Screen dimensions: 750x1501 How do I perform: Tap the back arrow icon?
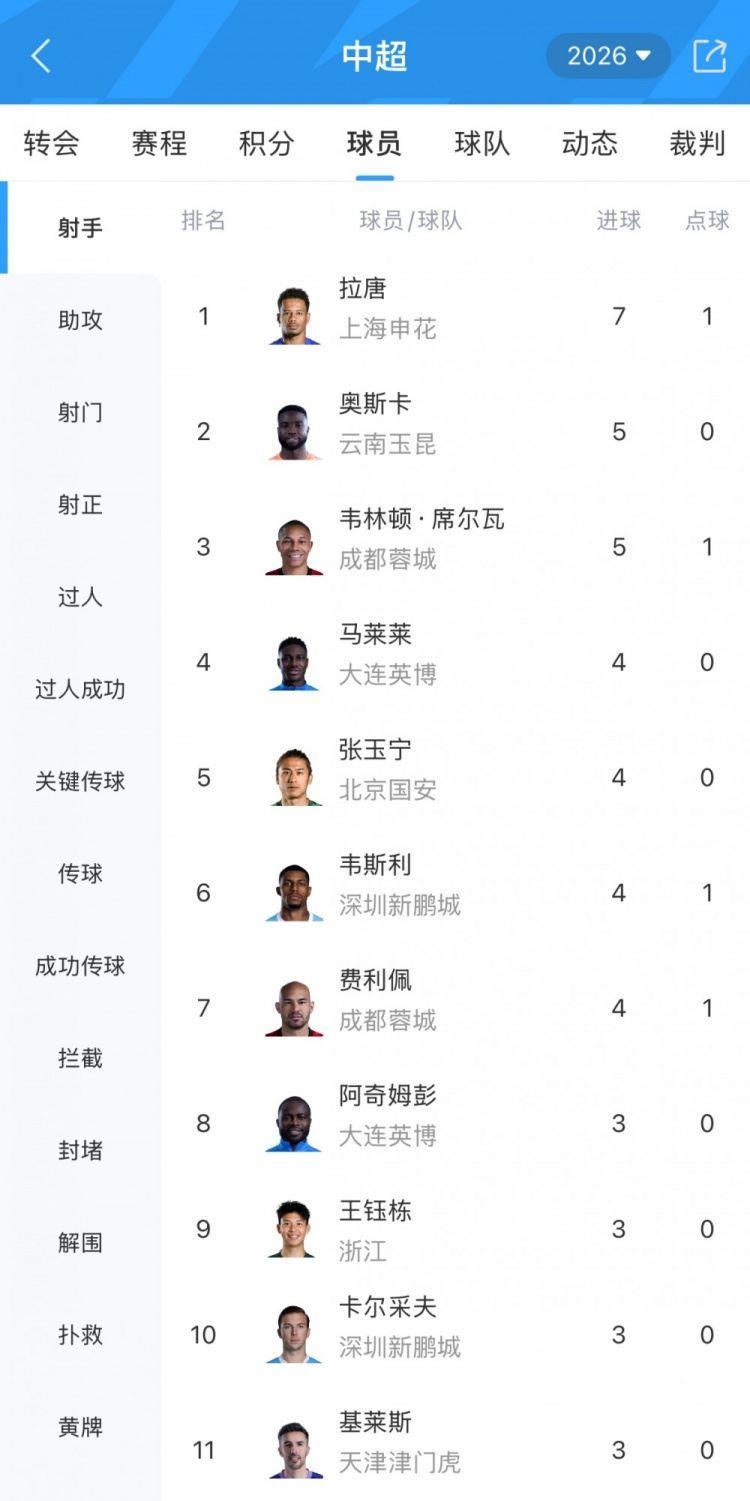(40, 57)
